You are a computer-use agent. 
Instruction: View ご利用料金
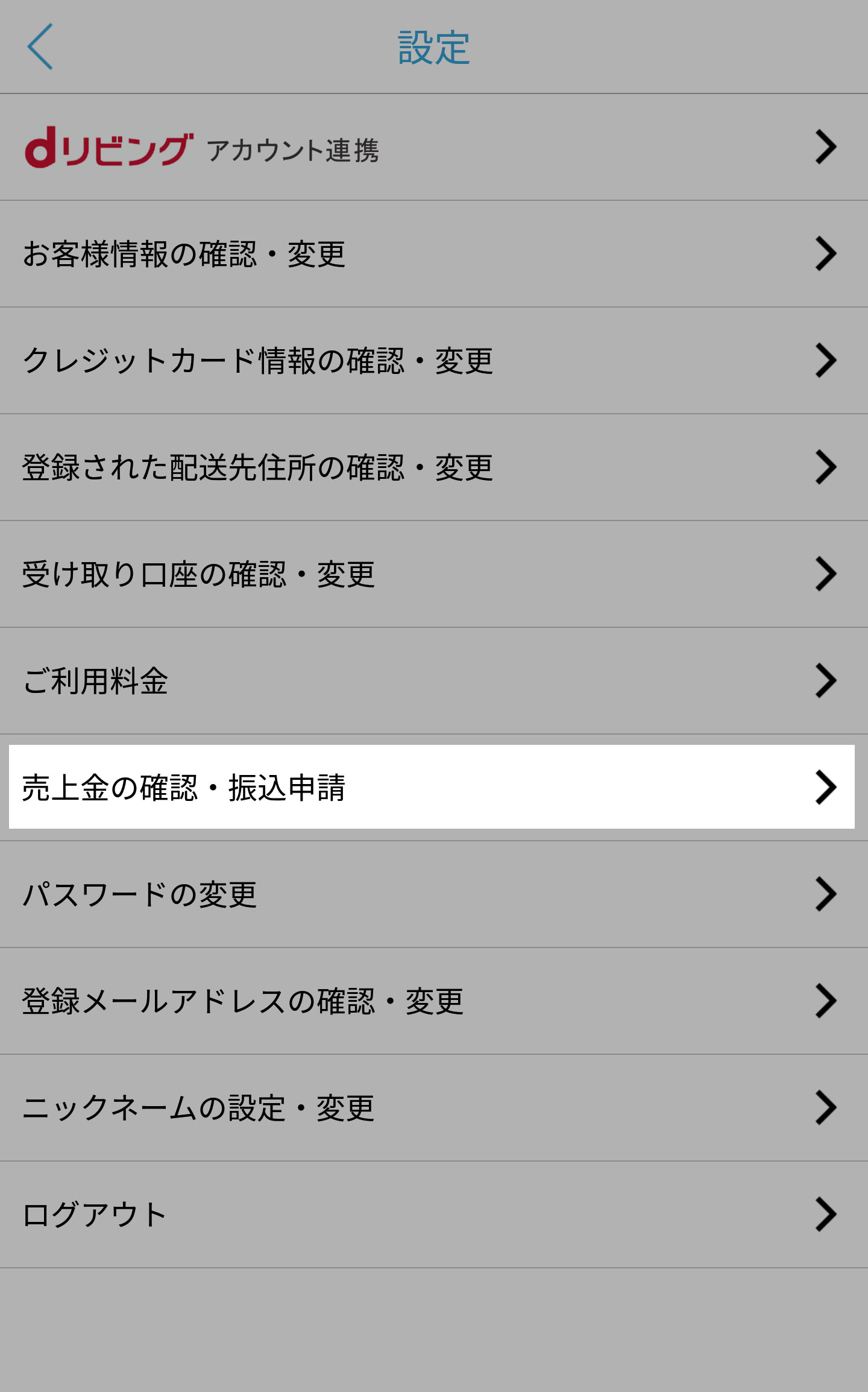click(x=434, y=681)
